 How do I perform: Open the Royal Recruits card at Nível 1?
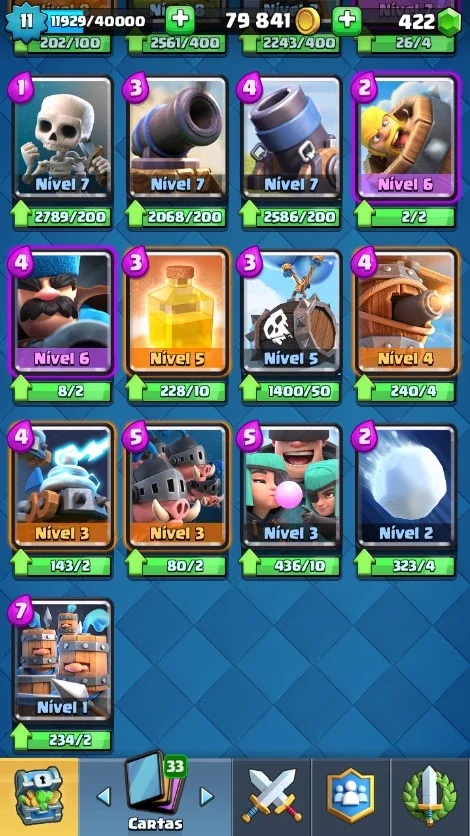click(x=63, y=660)
